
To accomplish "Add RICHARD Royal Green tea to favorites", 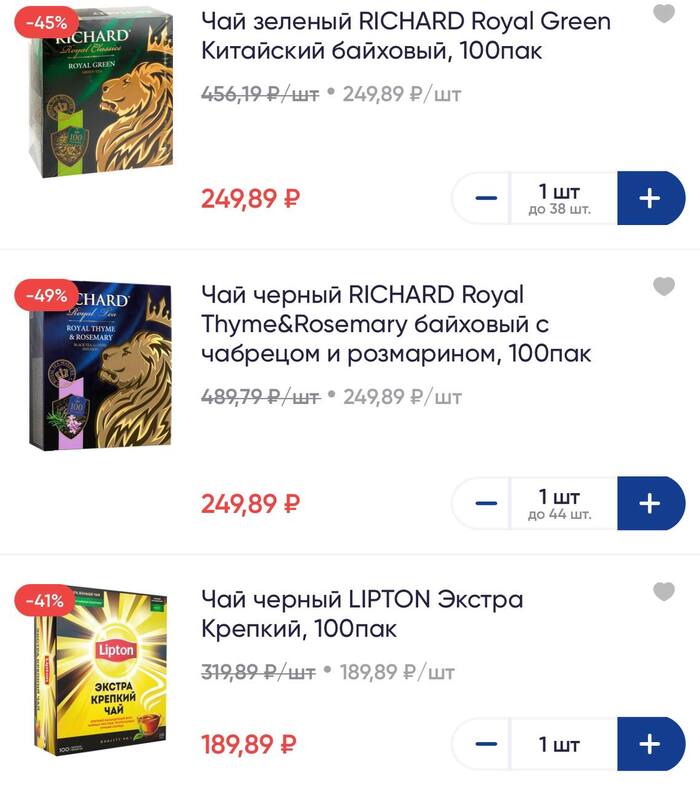I will coord(664,13).
